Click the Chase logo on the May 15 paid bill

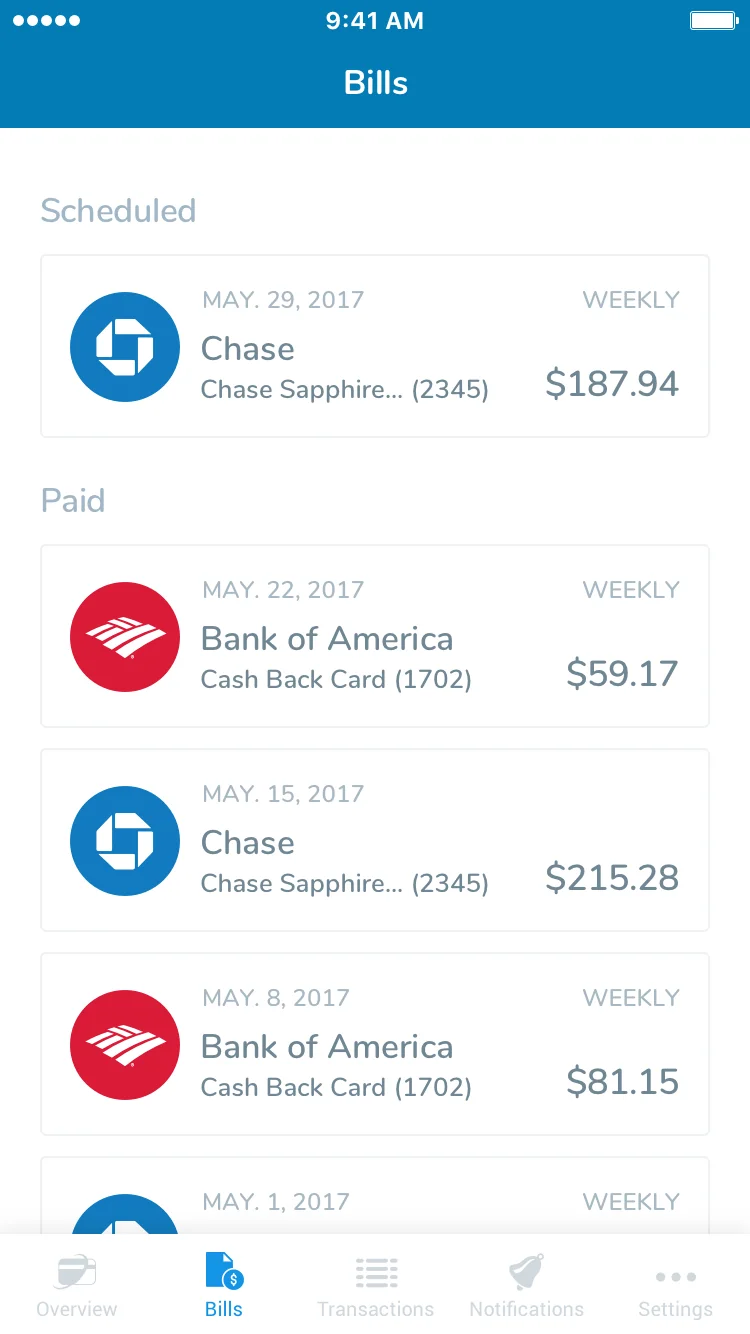click(x=124, y=841)
